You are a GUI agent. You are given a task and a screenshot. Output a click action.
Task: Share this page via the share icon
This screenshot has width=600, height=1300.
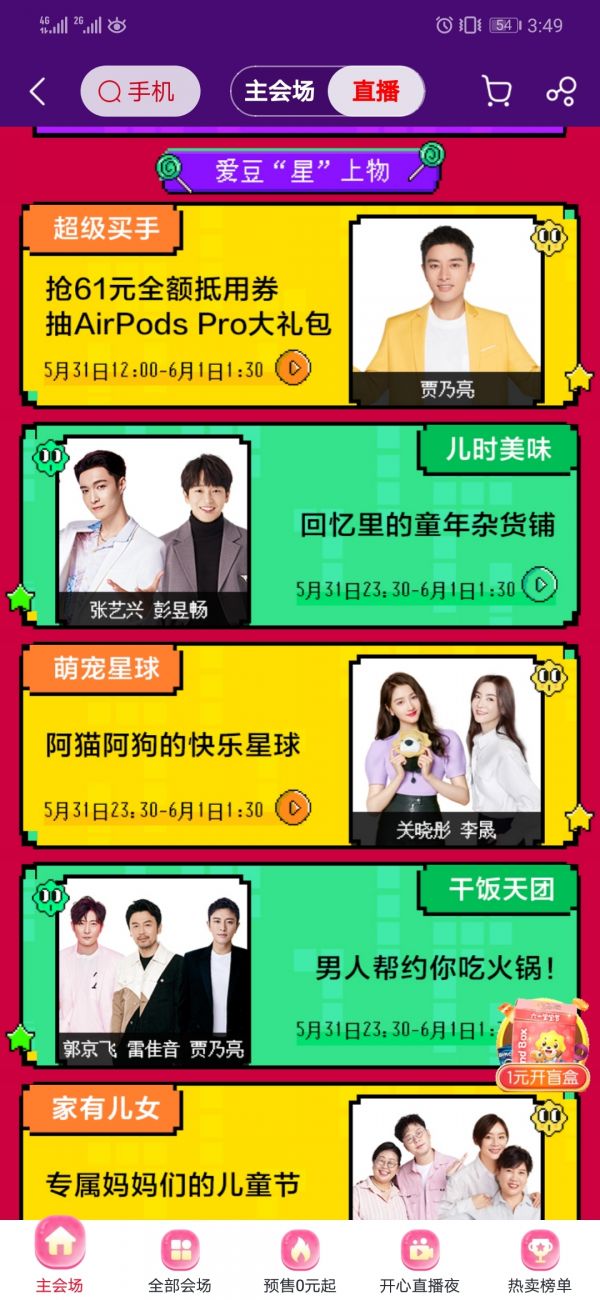(561, 92)
